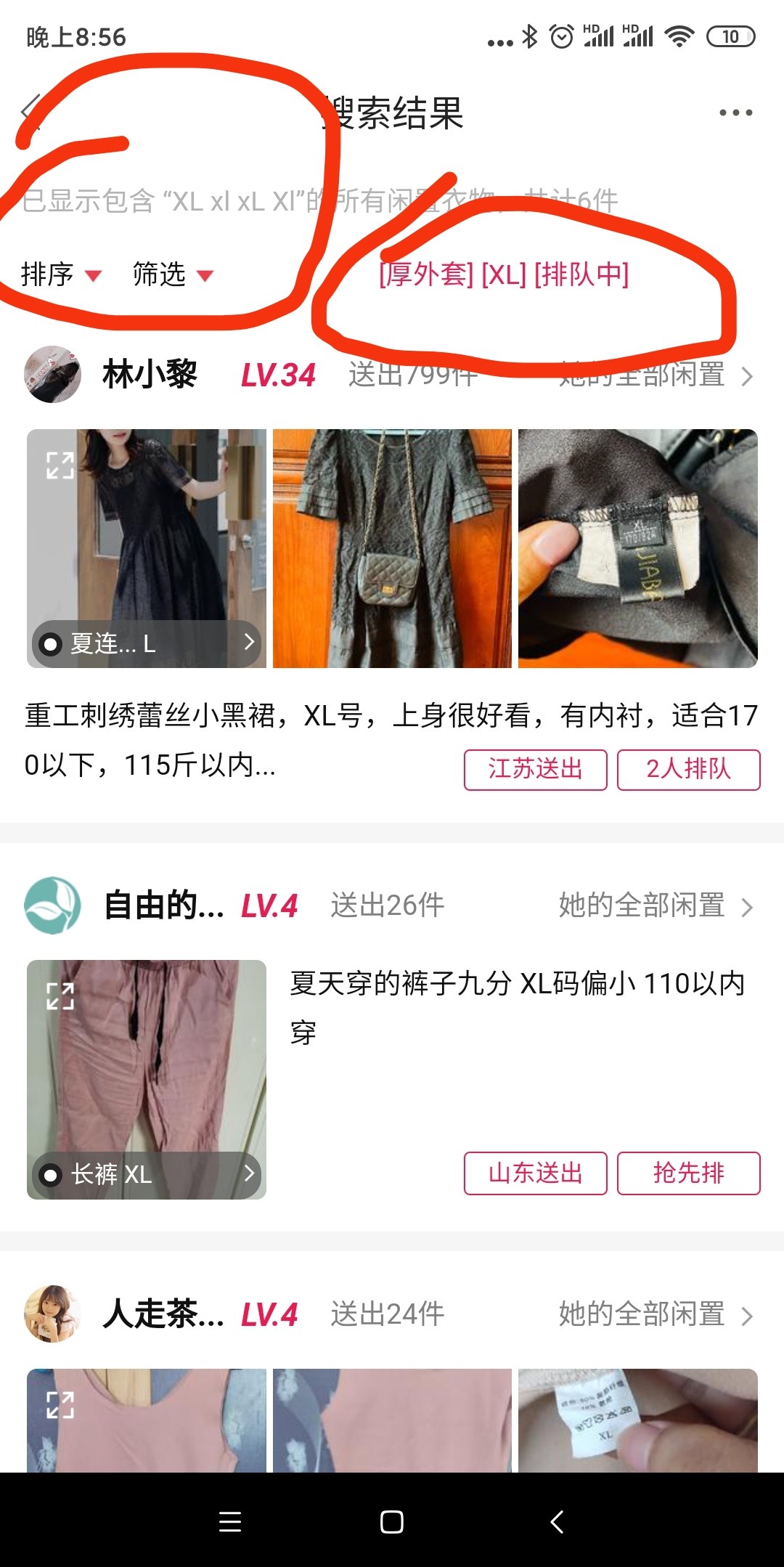Expand the 筛选 filter dropdown
Viewport: 784px width, 1567px height.
point(173,274)
